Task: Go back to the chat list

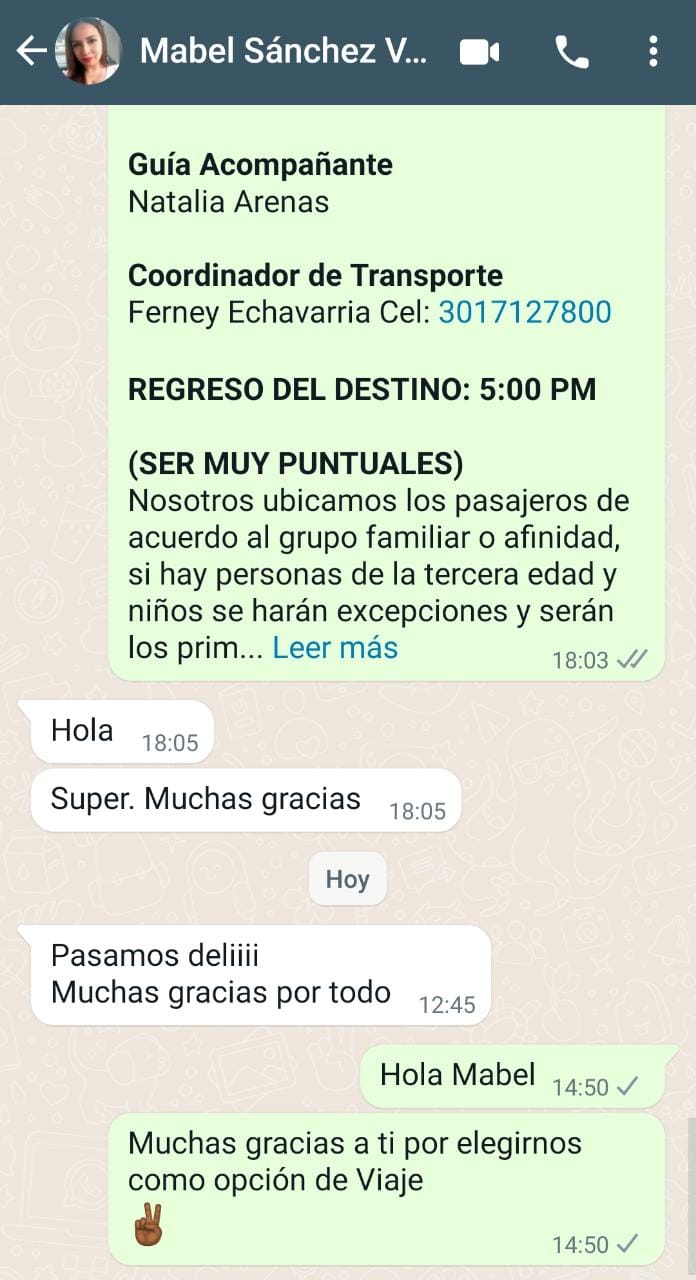Action: 31,51
